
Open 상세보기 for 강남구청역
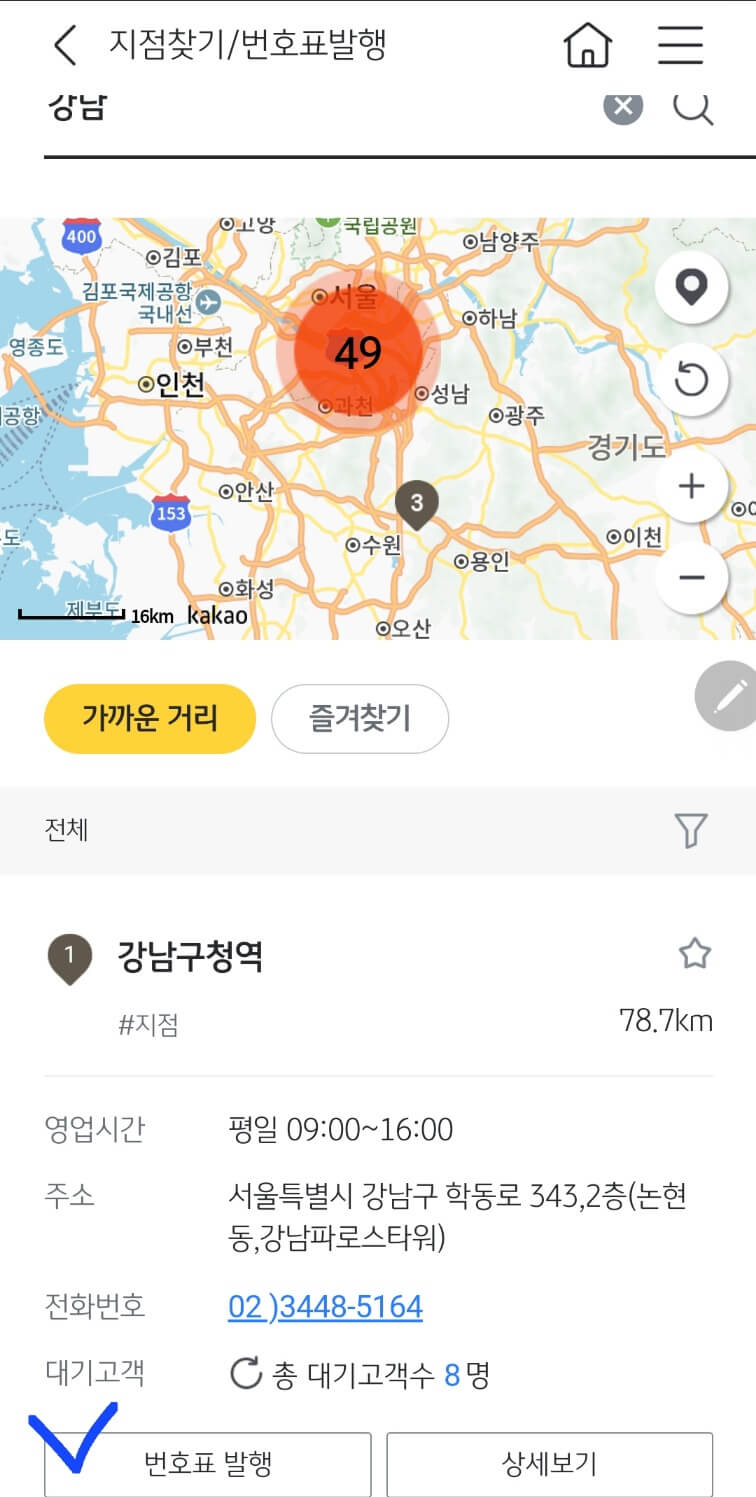pyautogui.click(x=549, y=1463)
